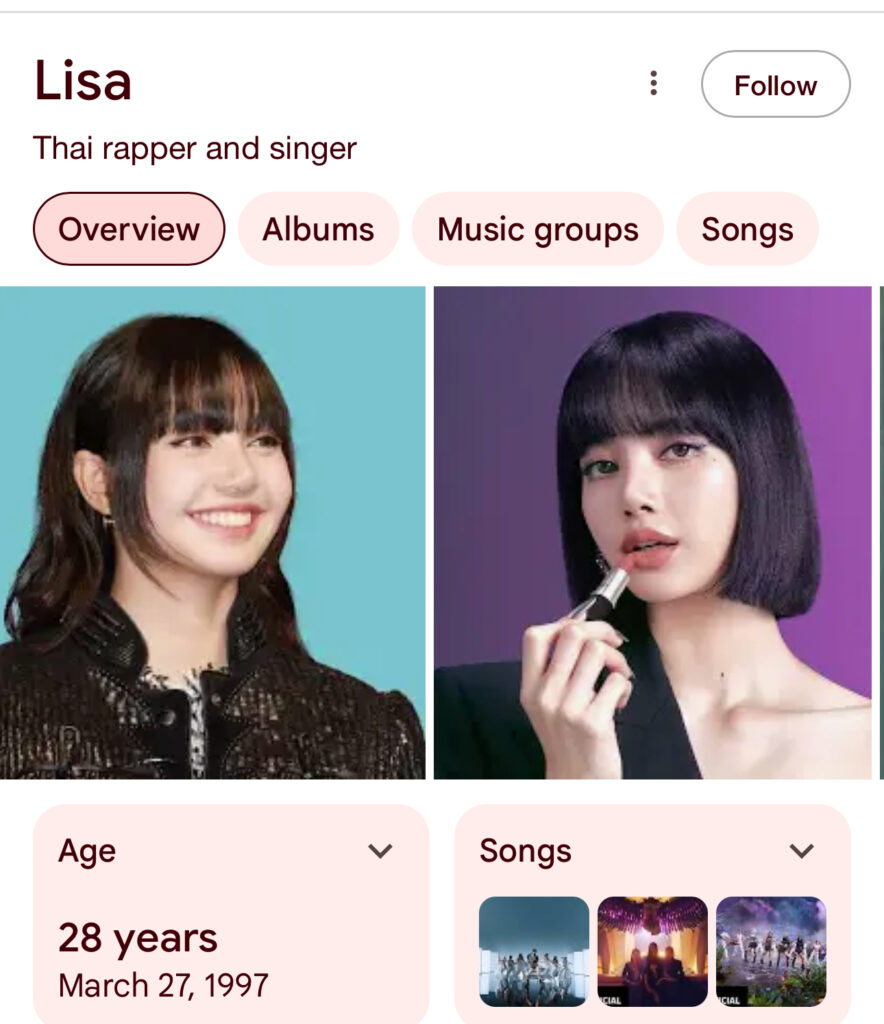
Task: Expand the Age card
Action: 380,851
